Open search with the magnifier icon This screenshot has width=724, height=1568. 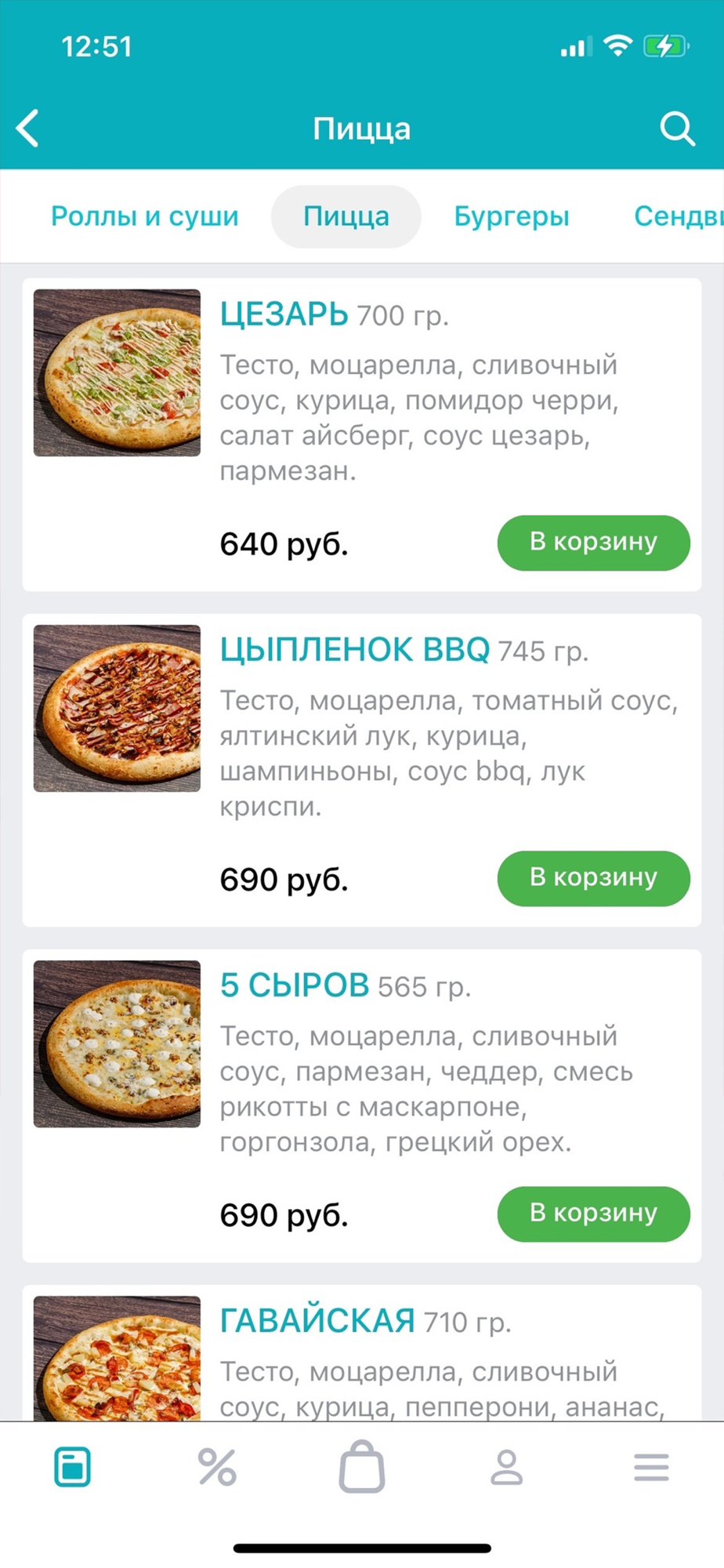677,129
